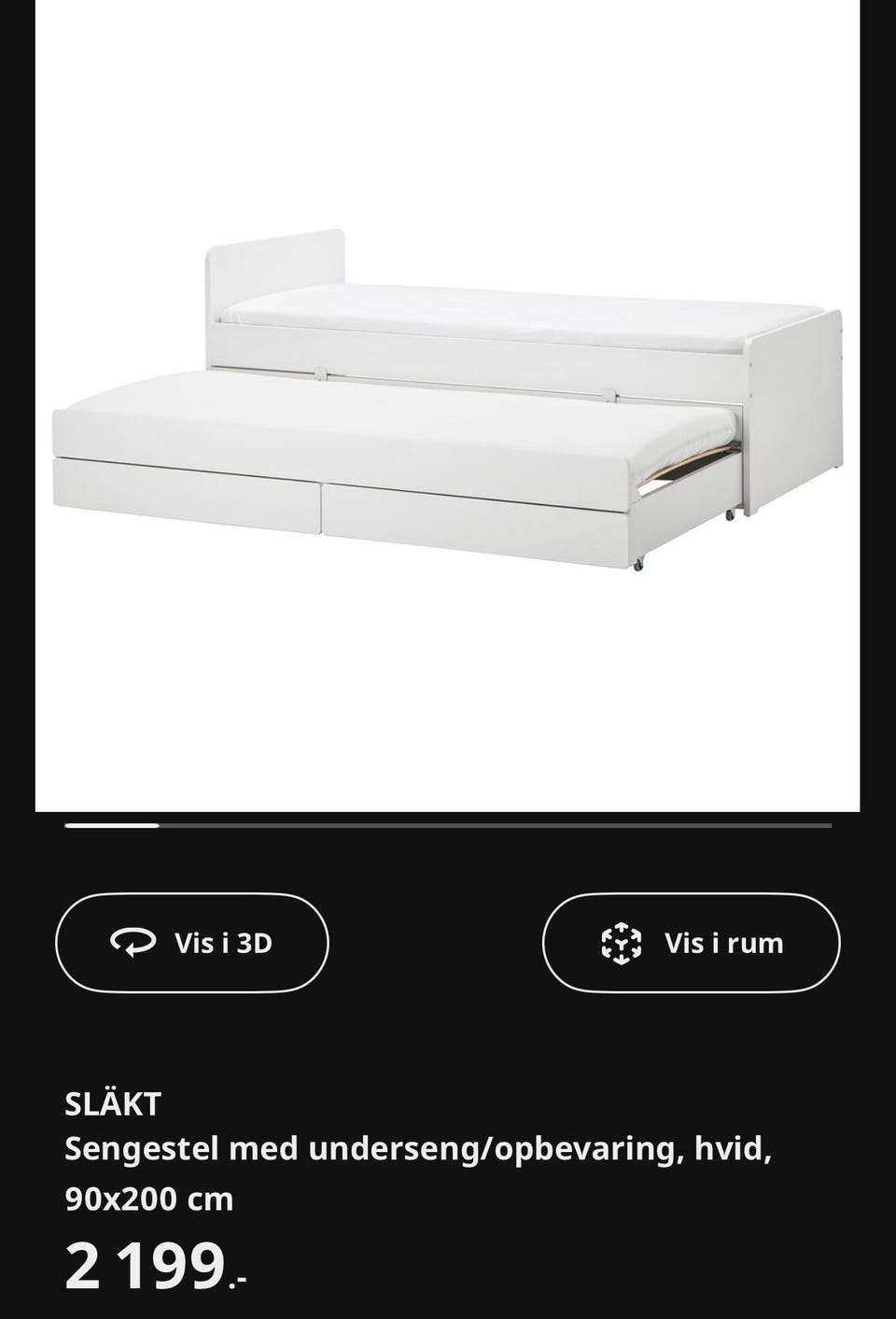
Task: Click the description "Sengestel med underseng/opbevaring"
Action: tap(373, 1150)
